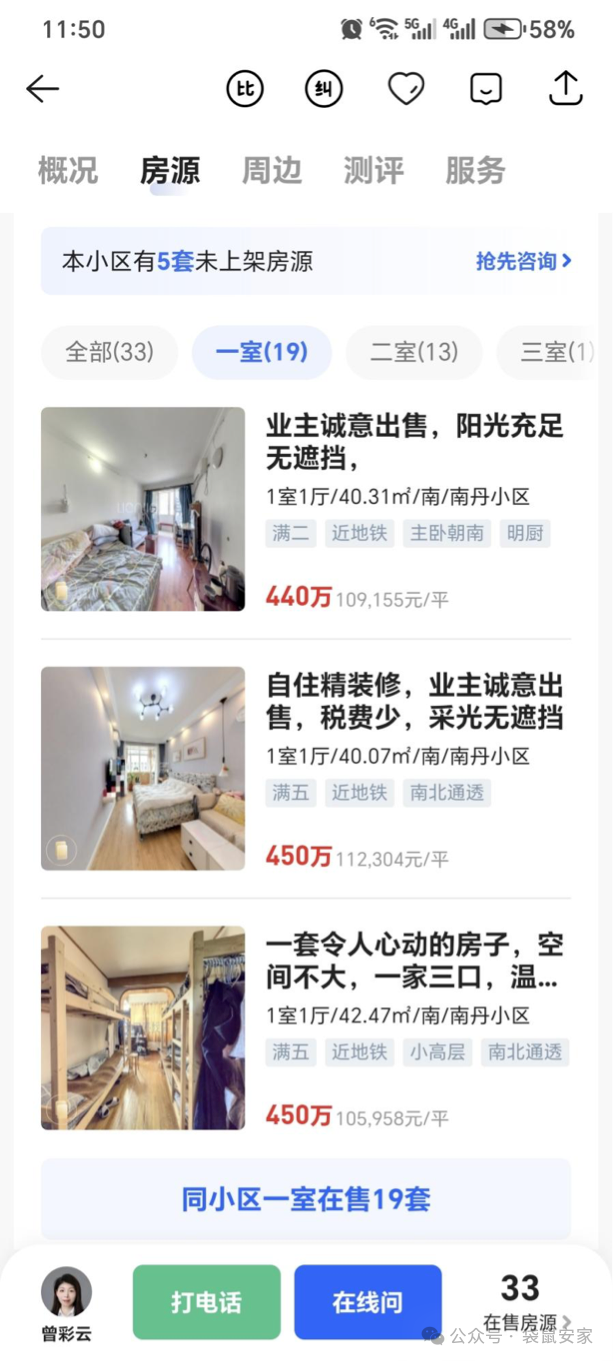The image size is (613, 1361).
Task: Open the 450万 42.47㎡ listing
Action: pos(306,1027)
